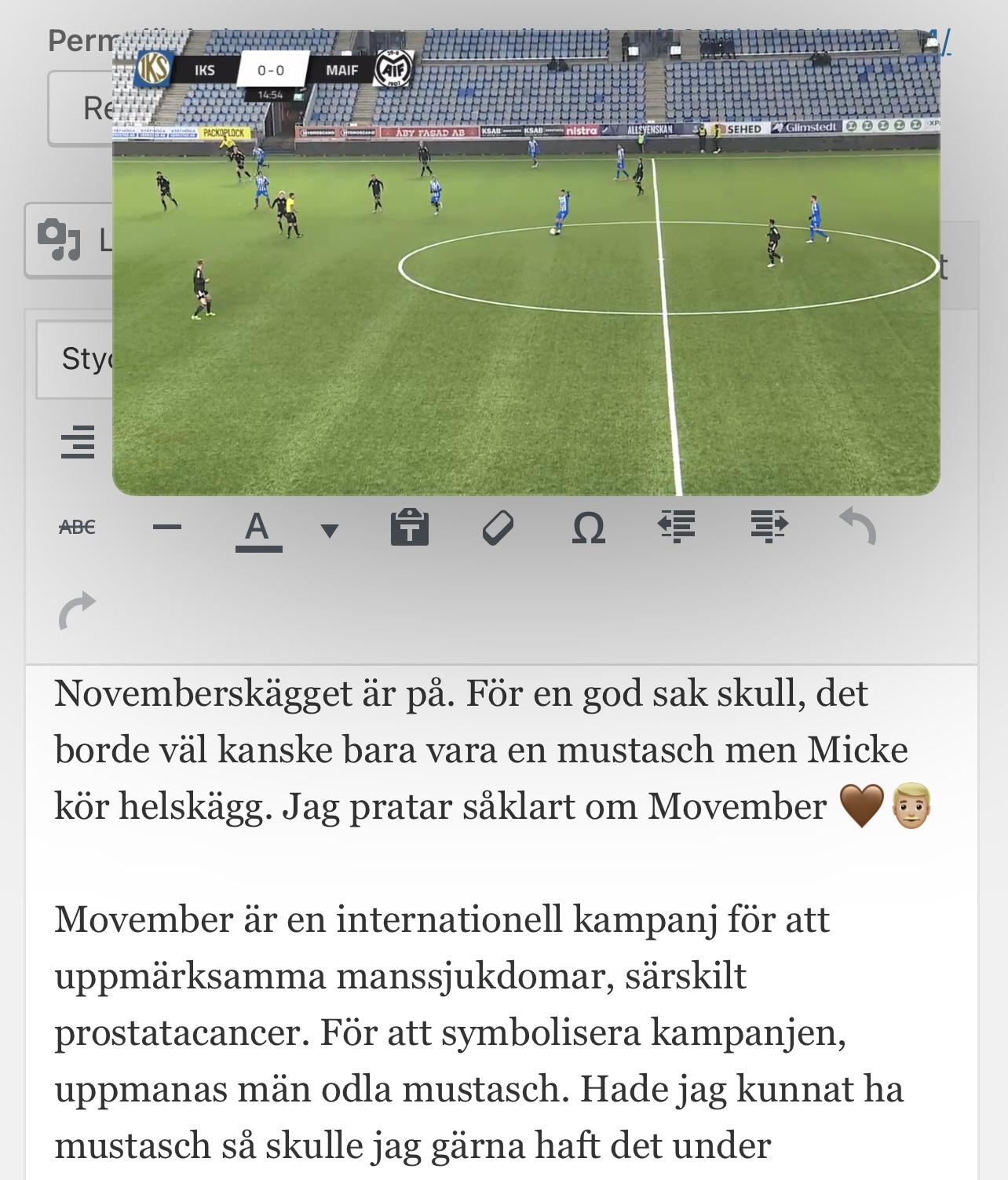Apply the text color
The width and height of the screenshot is (1008, 1180).
point(258,530)
